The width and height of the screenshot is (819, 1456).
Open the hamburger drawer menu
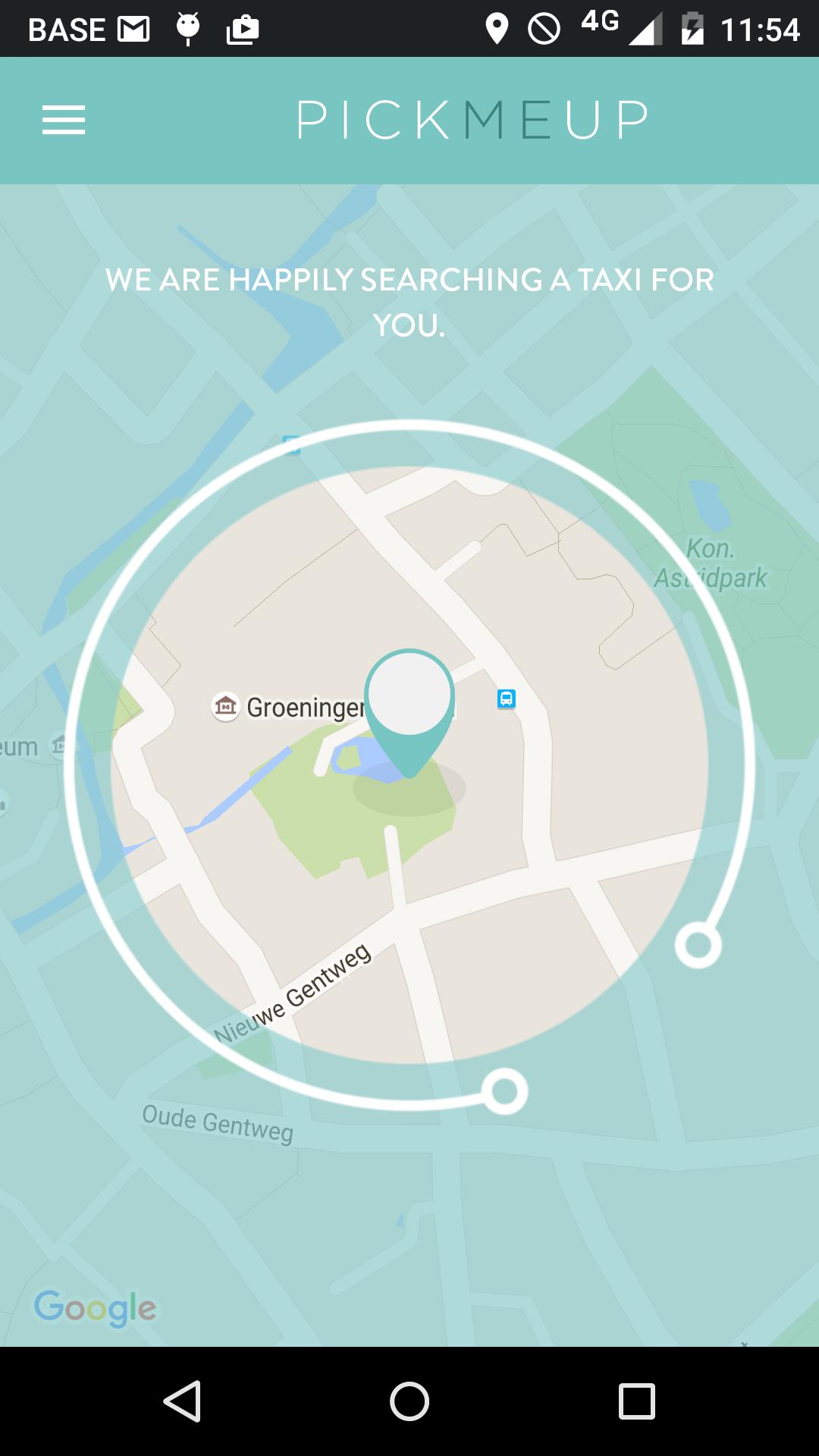pyautogui.click(x=64, y=120)
